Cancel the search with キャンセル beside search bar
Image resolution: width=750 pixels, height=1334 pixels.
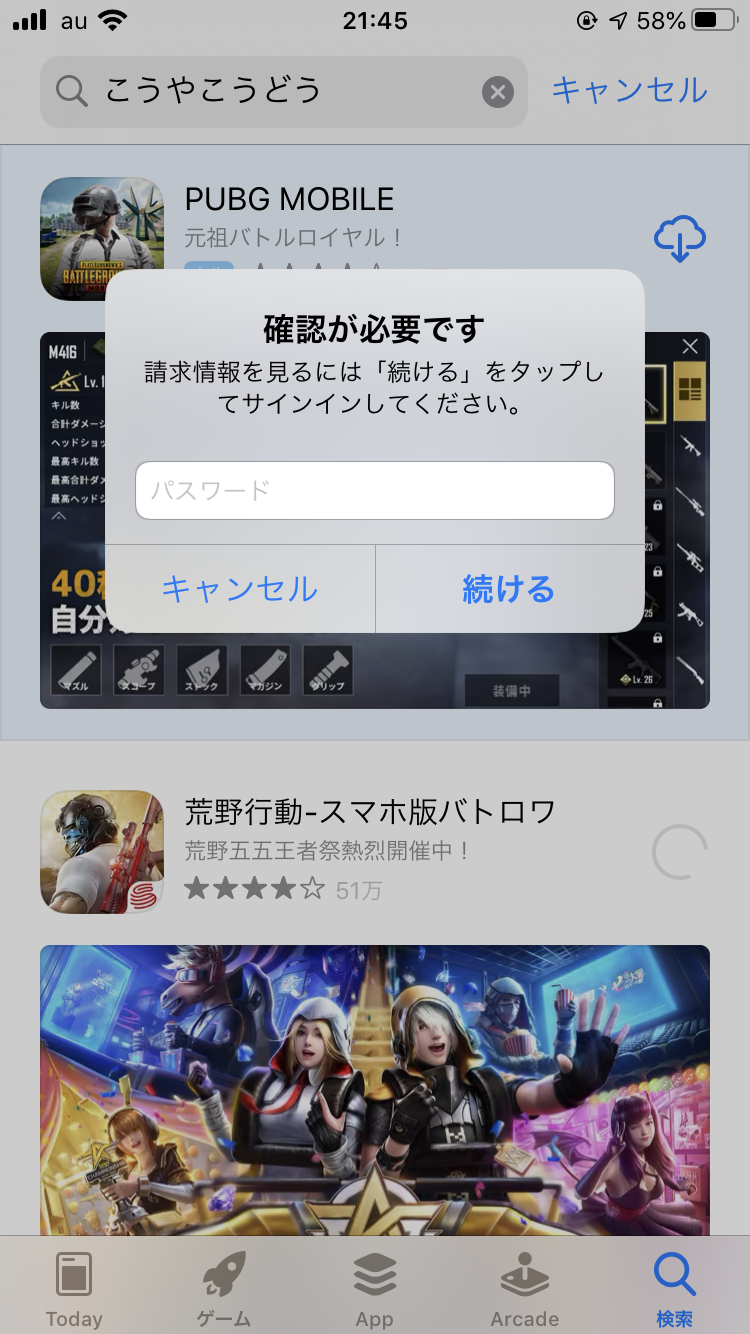tap(629, 91)
